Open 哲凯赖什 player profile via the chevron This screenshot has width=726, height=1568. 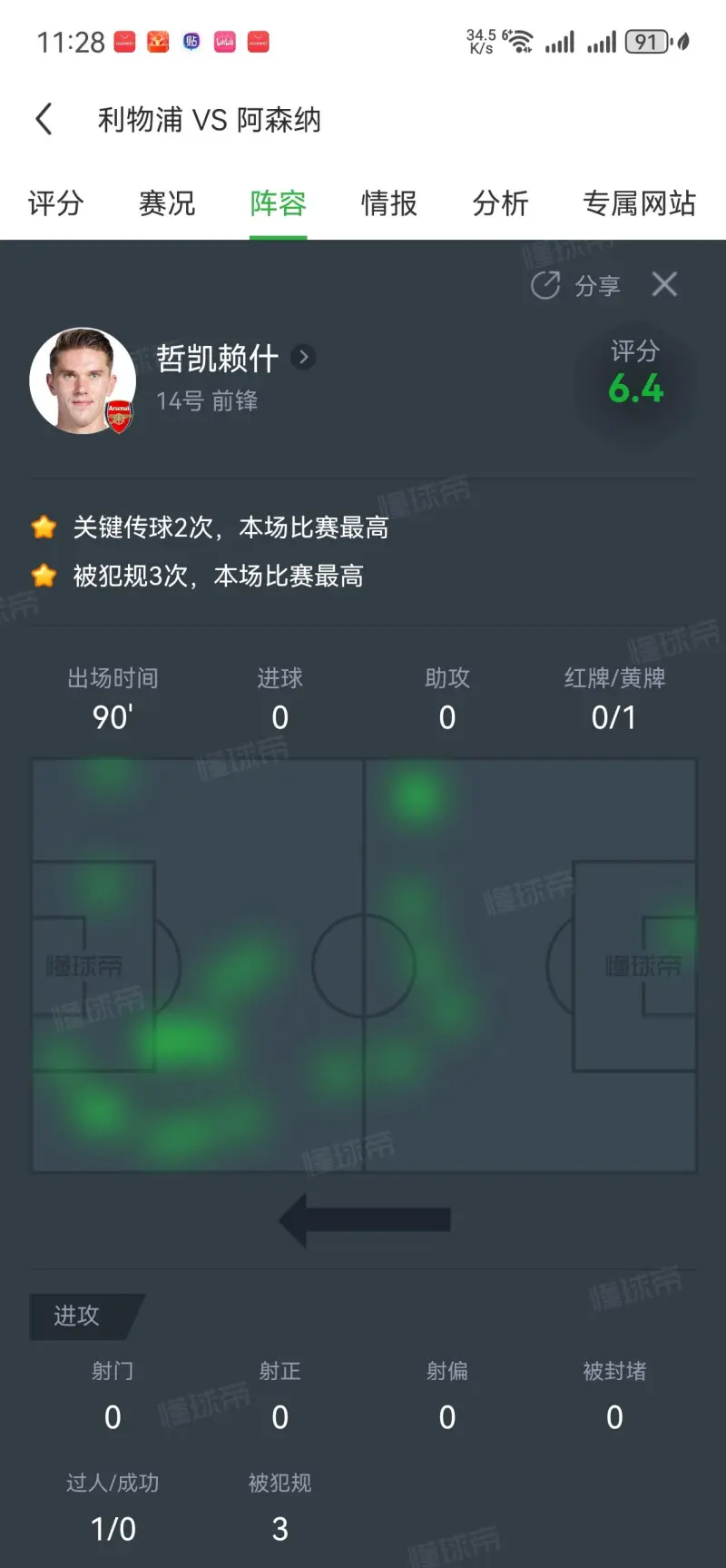coord(304,358)
